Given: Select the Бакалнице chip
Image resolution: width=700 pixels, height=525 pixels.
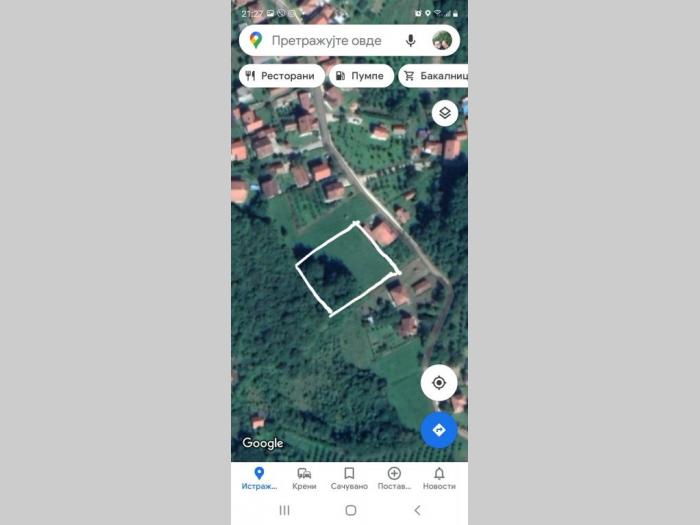Looking at the screenshot, I should pos(435,76).
